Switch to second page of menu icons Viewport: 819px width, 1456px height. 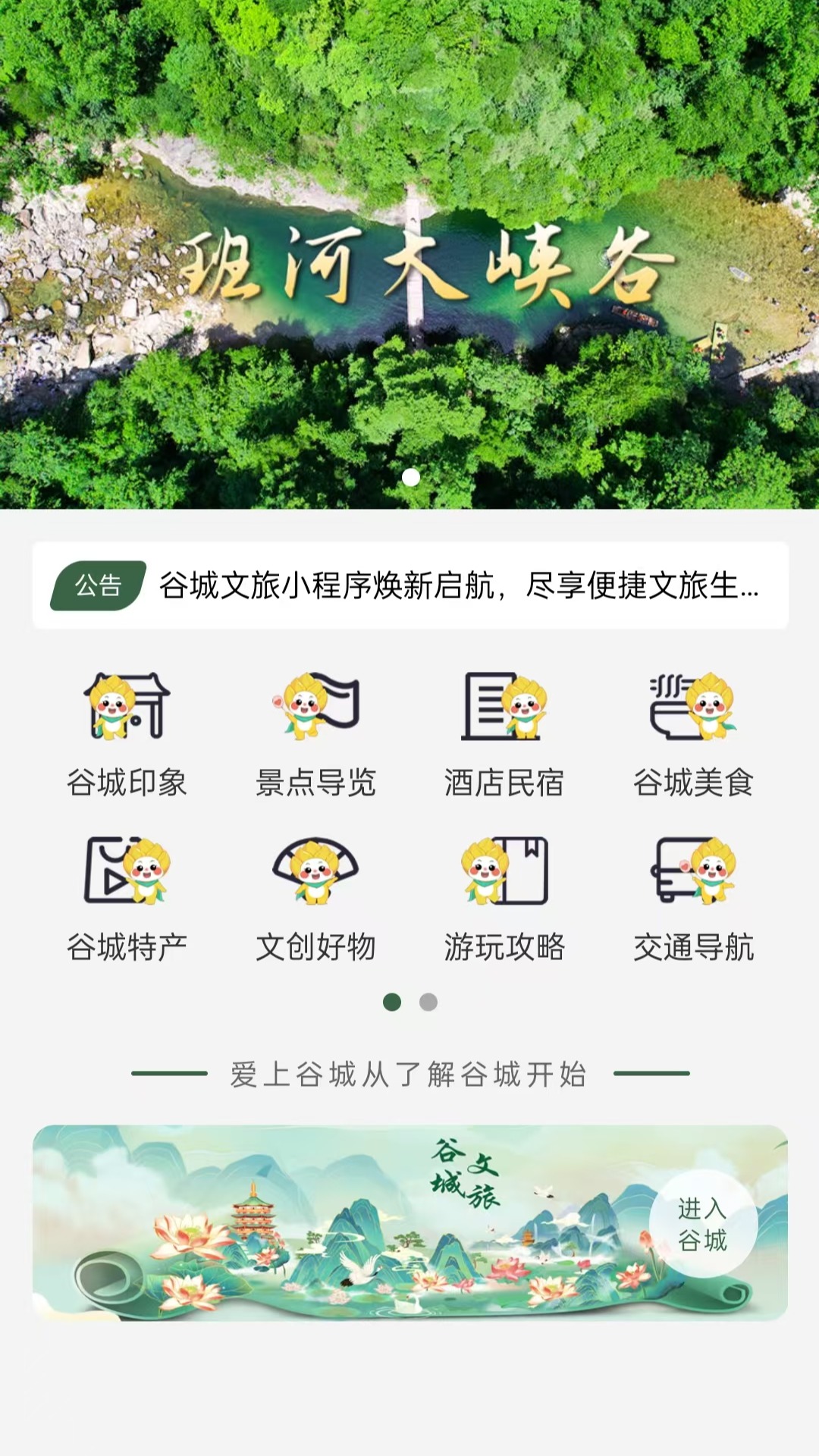[428, 1003]
